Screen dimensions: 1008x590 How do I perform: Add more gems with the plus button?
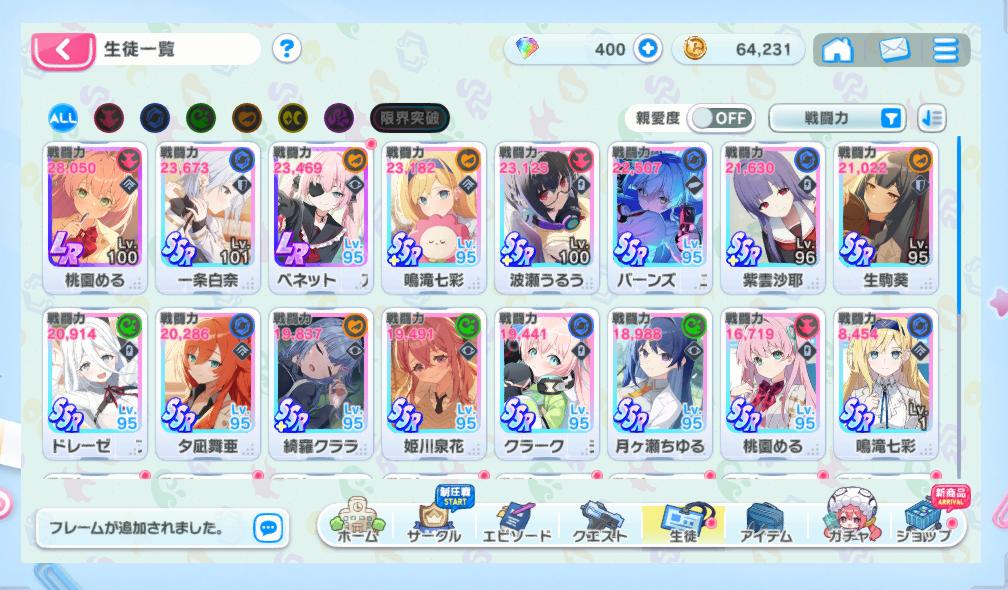click(x=648, y=49)
